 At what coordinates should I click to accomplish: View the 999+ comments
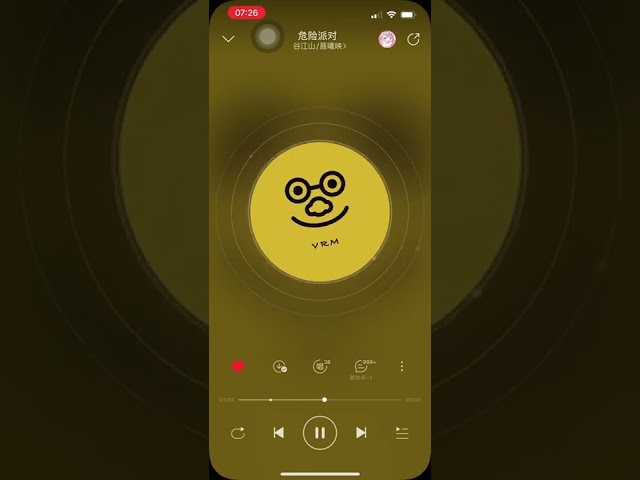(361, 367)
